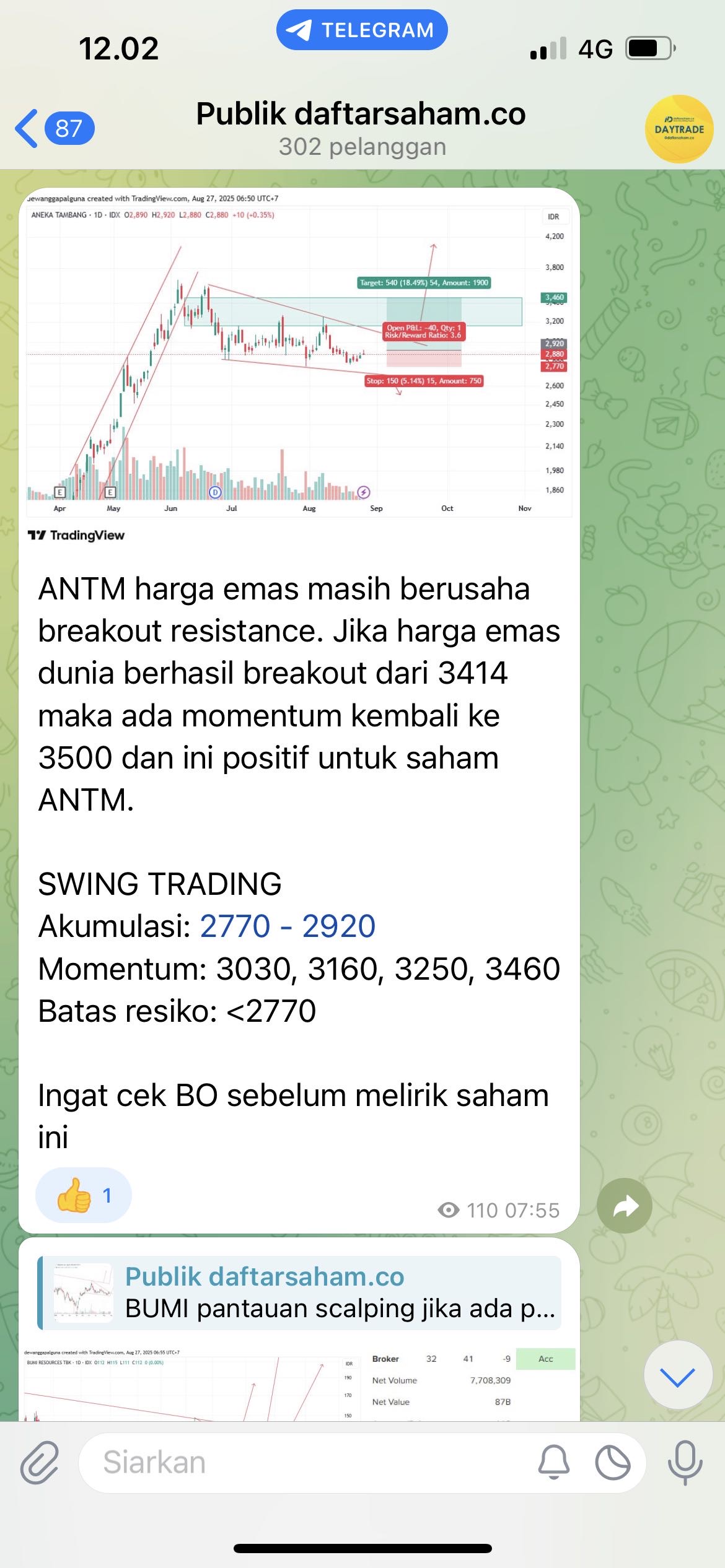Open the quoted BUMI pantauan scalping message

(299, 1293)
